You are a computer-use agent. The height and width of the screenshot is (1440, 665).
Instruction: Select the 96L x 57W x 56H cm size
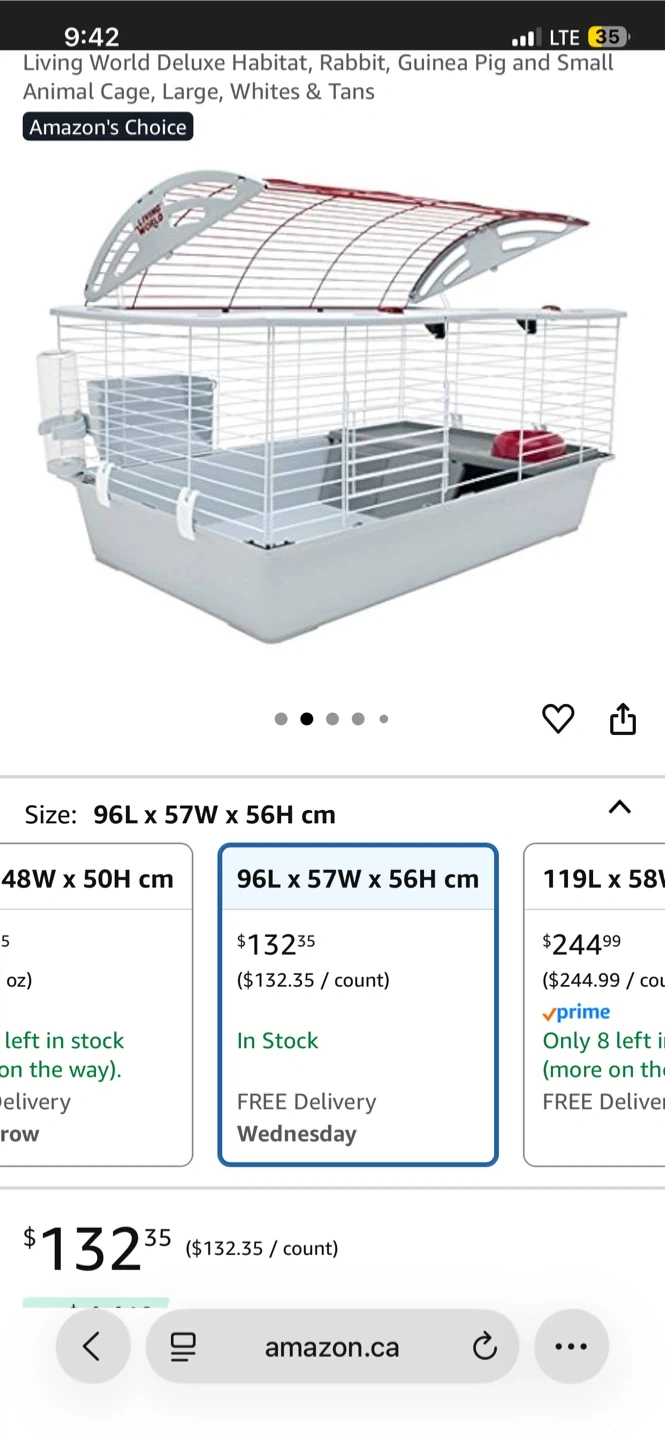(x=358, y=1005)
